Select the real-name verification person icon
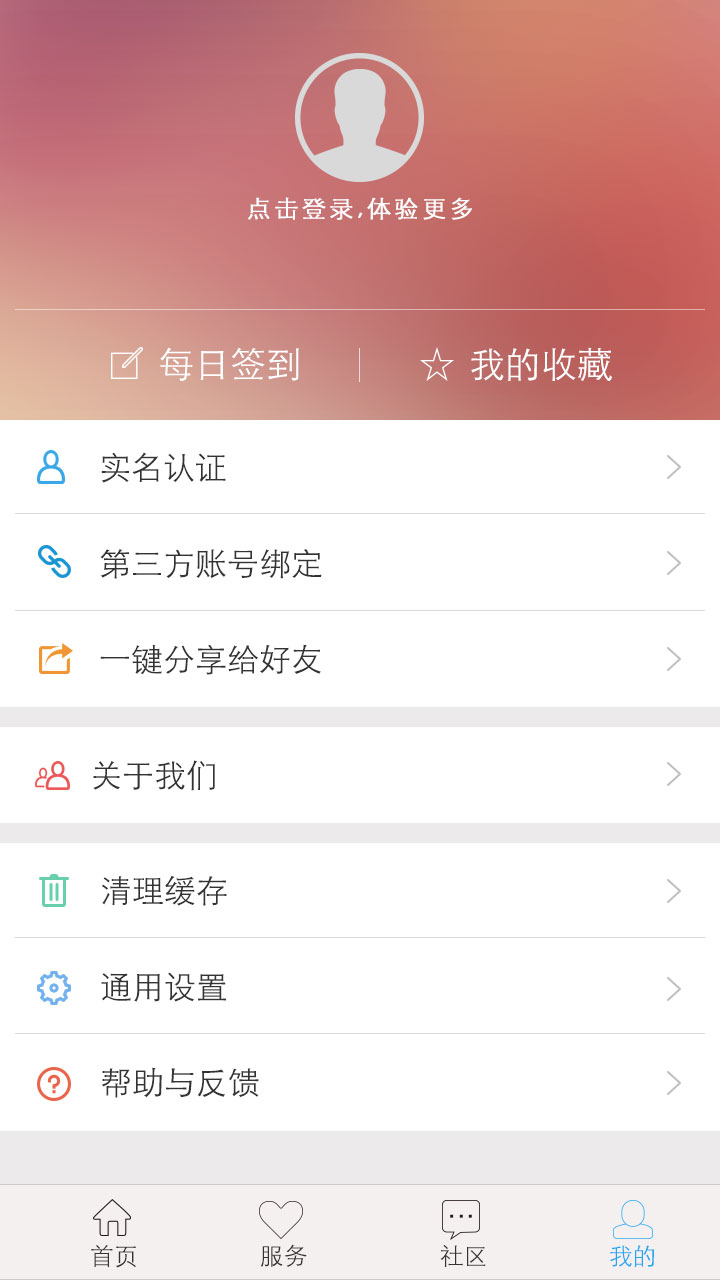The height and width of the screenshot is (1280, 720). (x=52, y=467)
